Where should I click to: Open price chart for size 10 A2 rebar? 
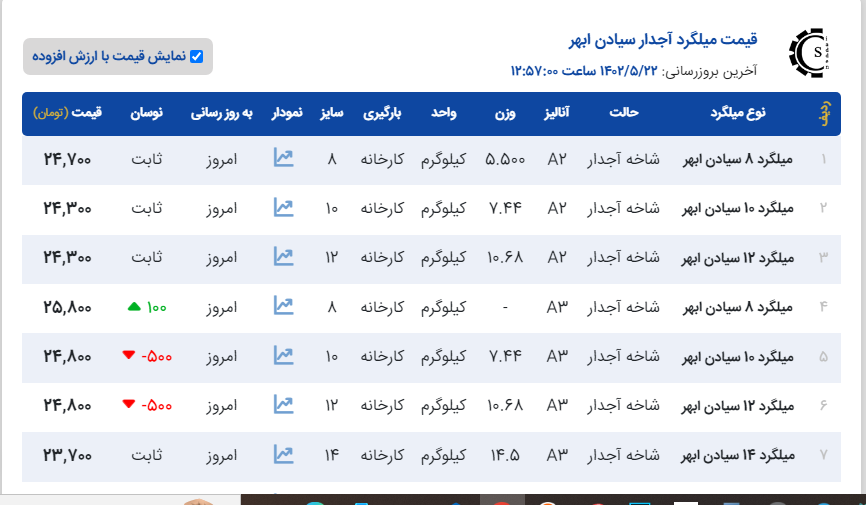tap(283, 207)
